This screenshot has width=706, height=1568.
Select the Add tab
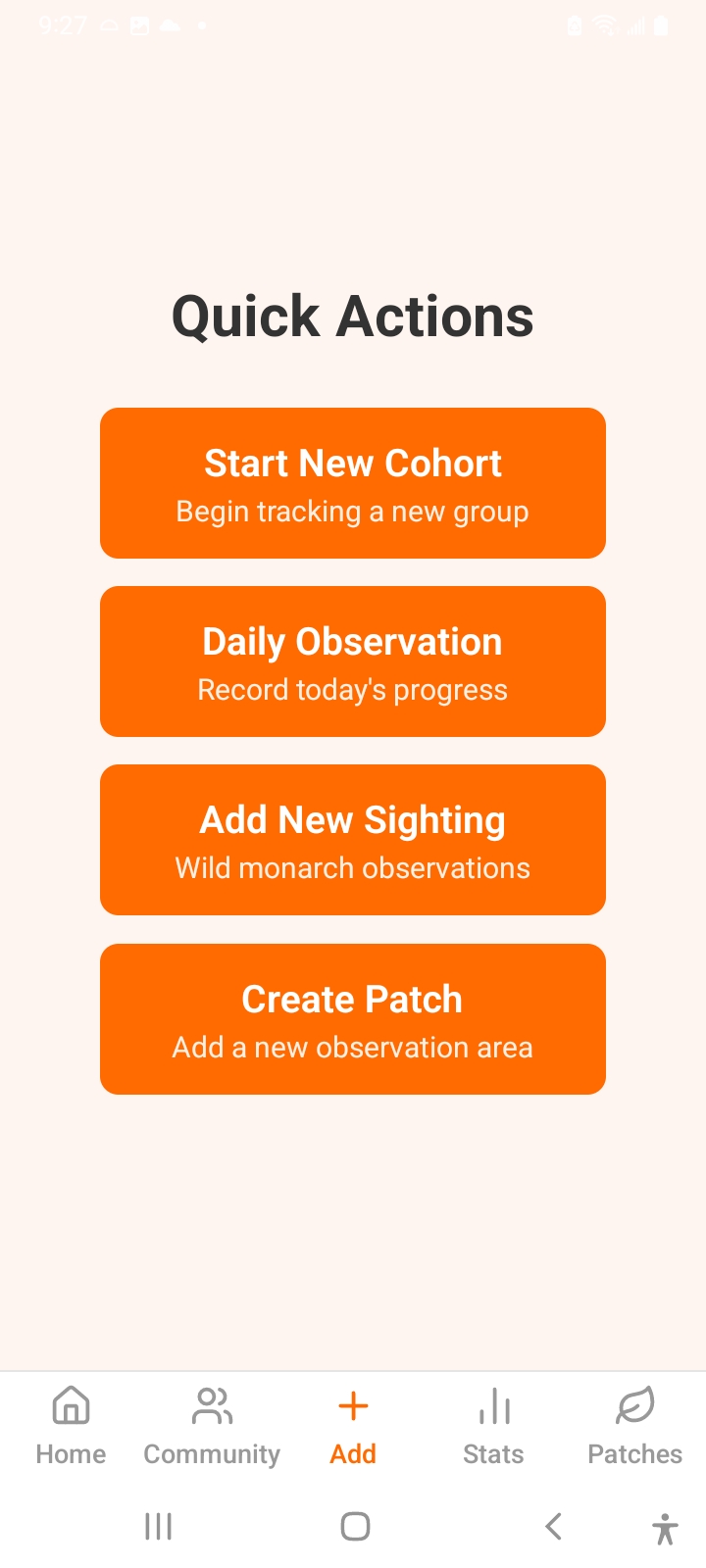point(353,1425)
